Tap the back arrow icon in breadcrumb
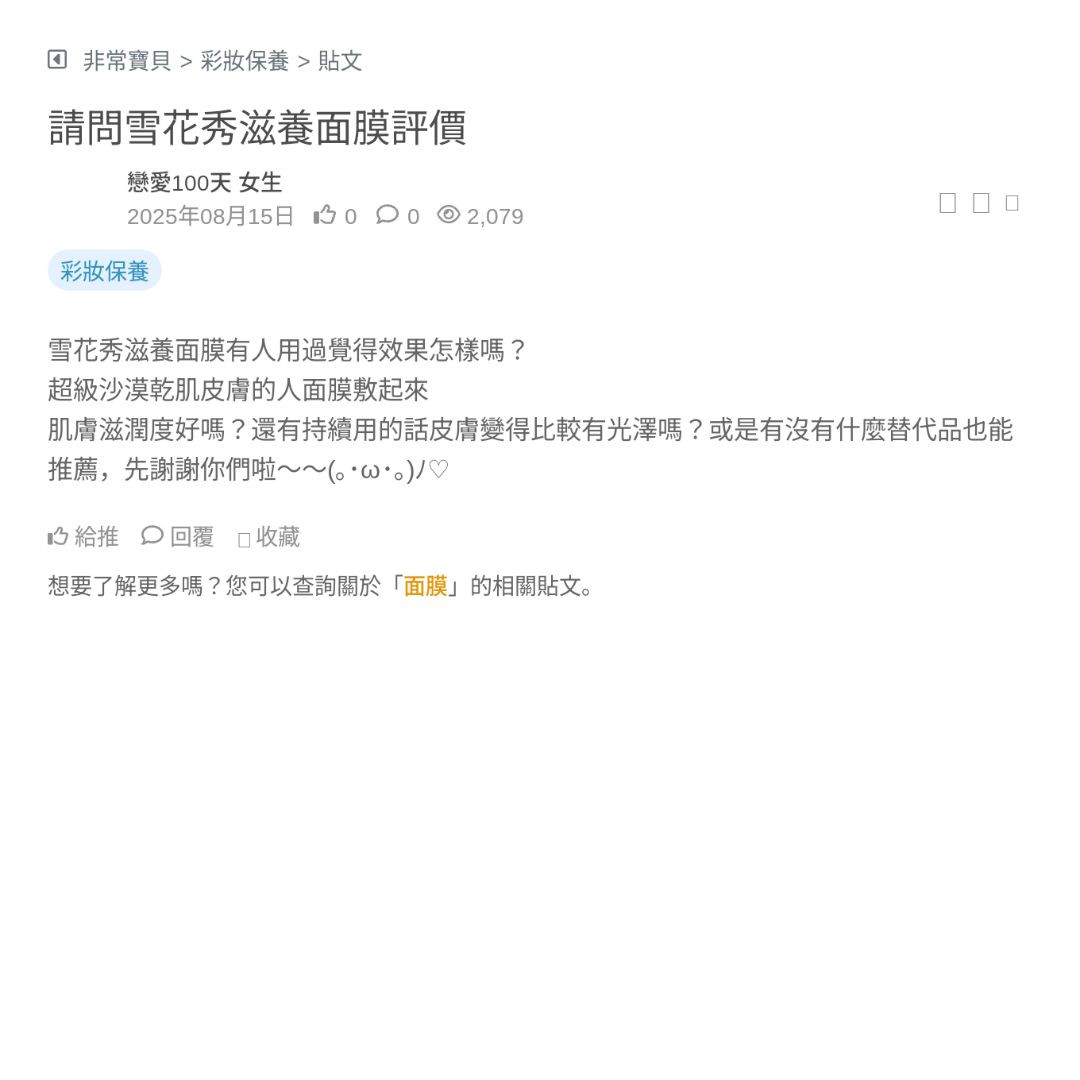This screenshot has width=1080, height=1080. (x=57, y=60)
